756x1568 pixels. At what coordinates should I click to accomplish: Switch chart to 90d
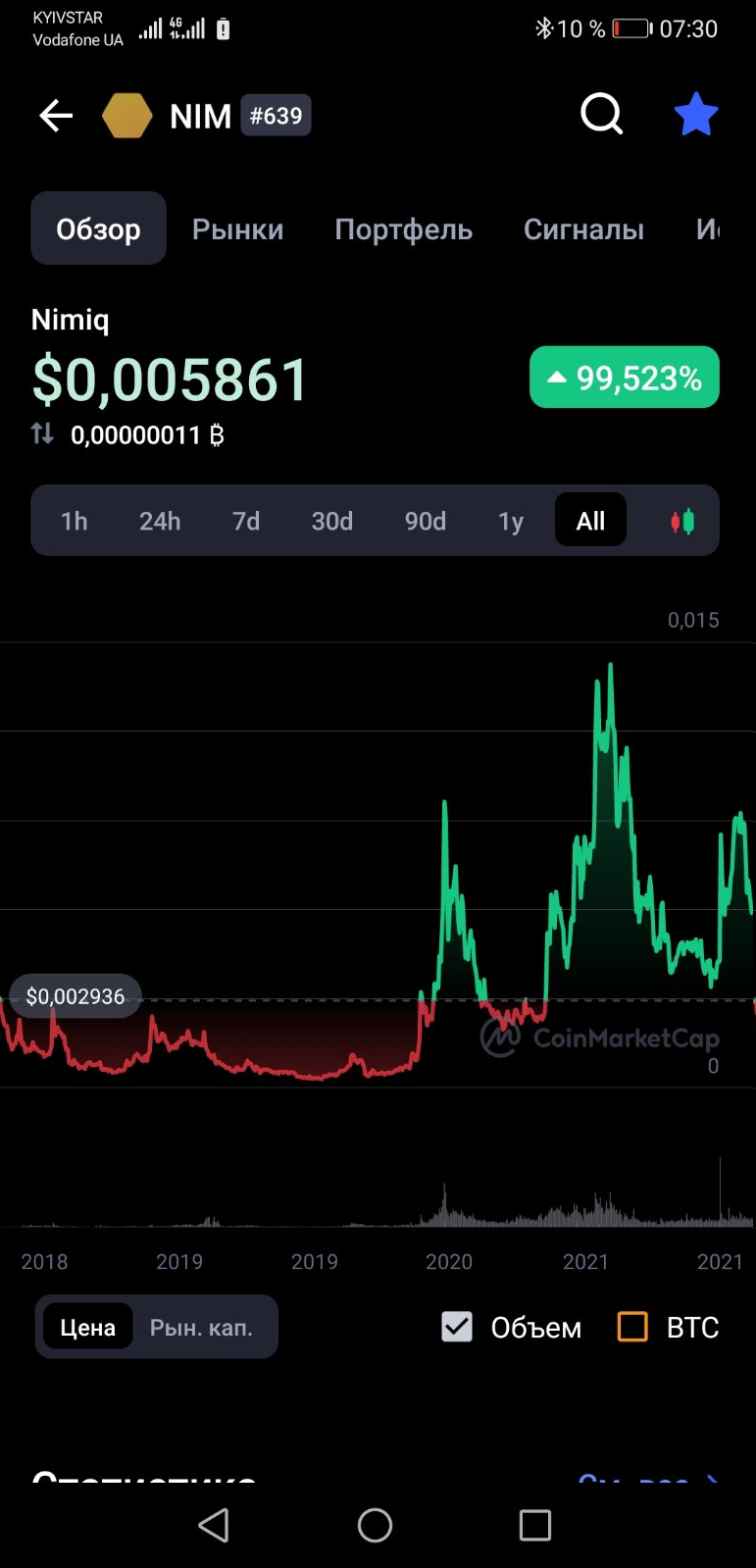pos(425,521)
